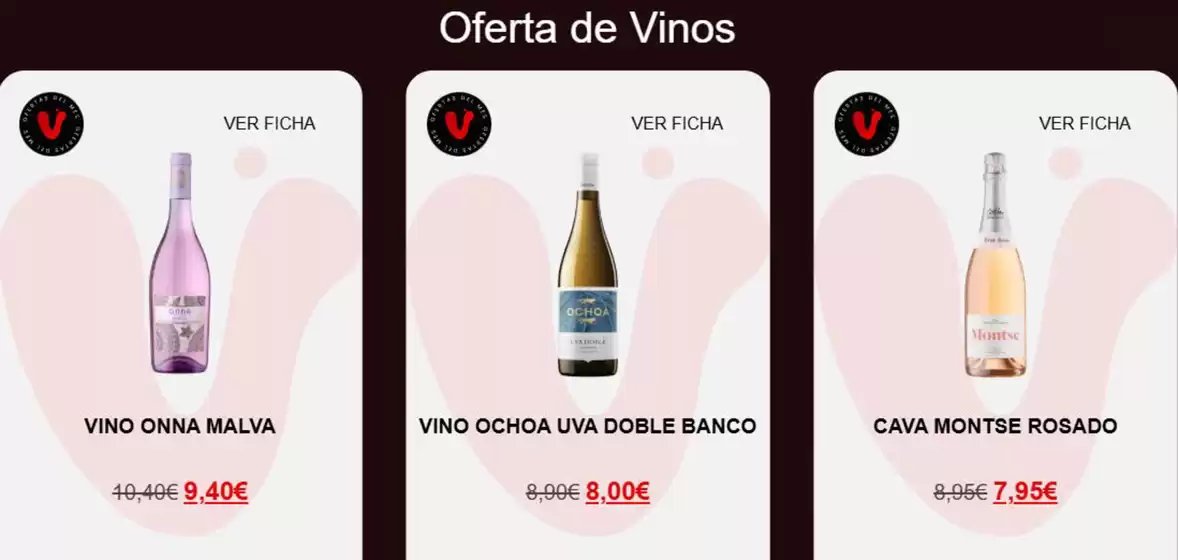The image size is (1178, 560).
Task: Open VER FICHA for Vino Onna Malva
Action: (269, 123)
